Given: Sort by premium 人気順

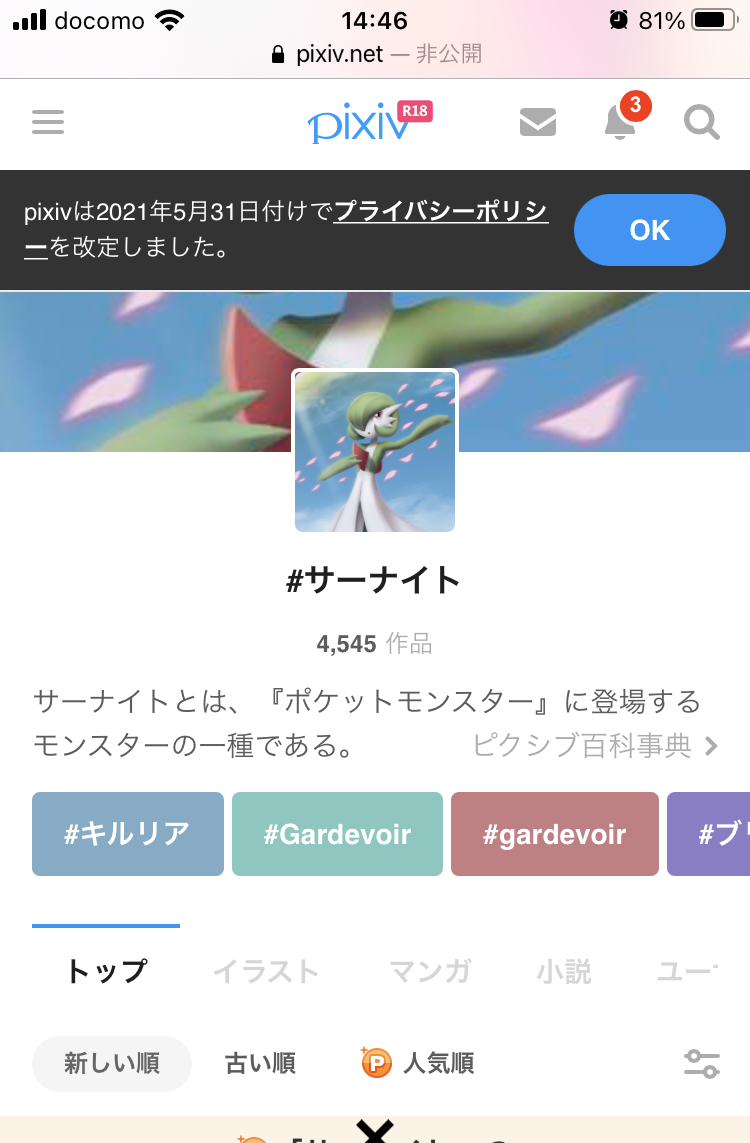Looking at the screenshot, I should [x=418, y=1063].
